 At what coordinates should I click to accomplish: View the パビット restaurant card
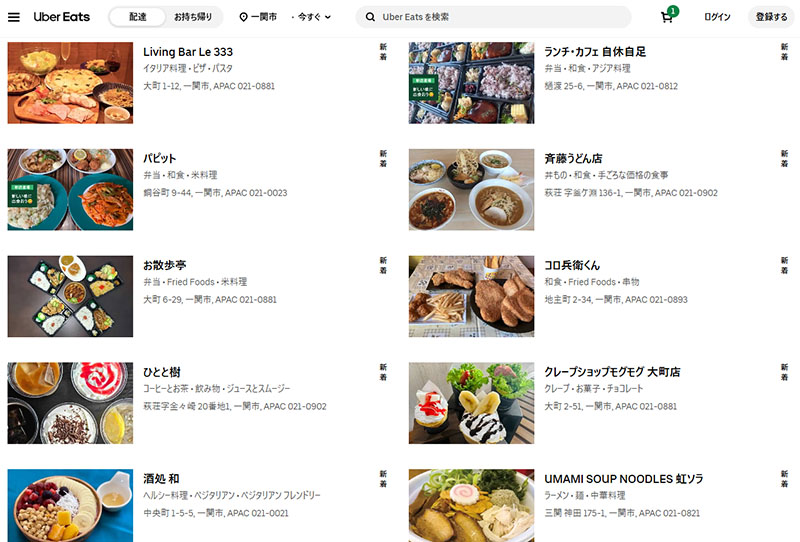tap(160, 158)
